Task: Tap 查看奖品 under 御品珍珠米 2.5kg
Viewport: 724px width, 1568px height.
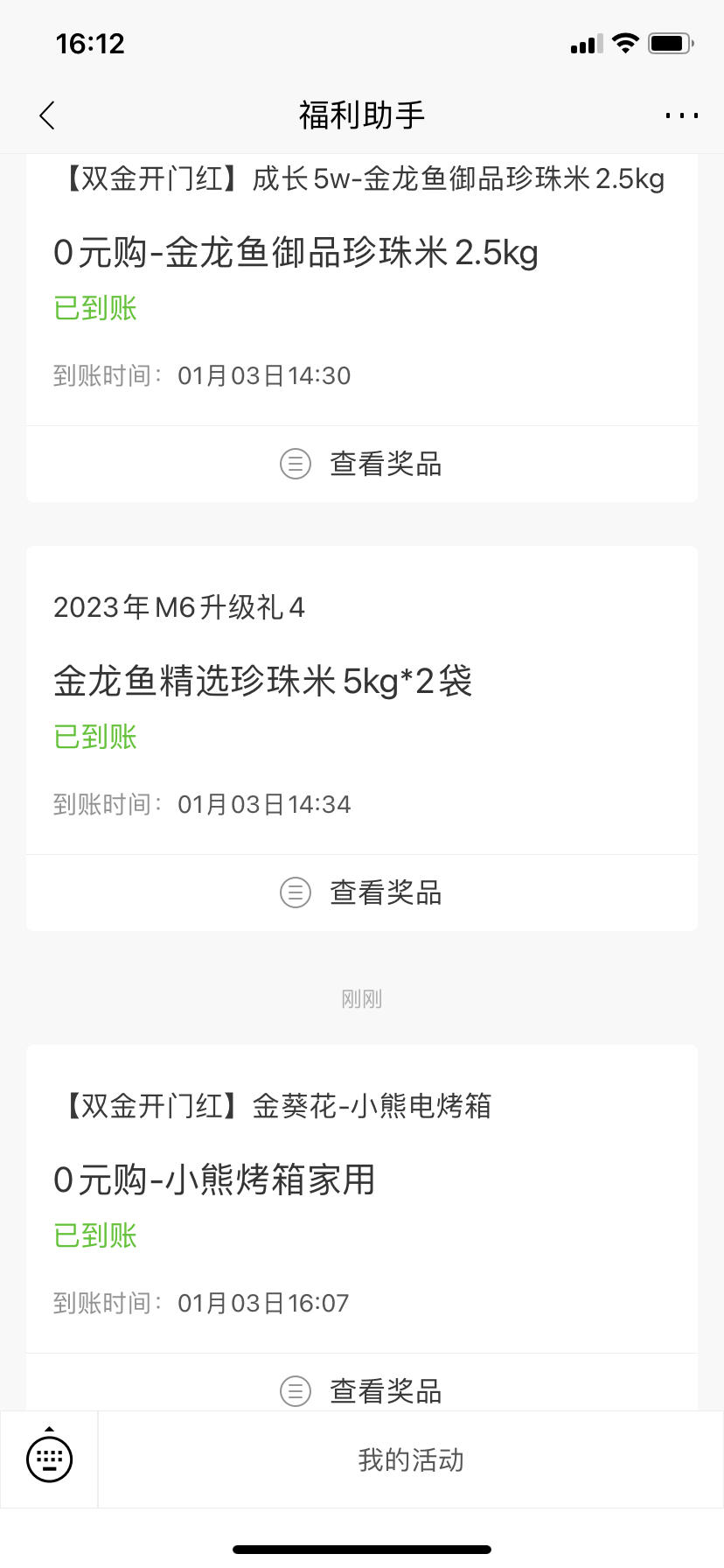Action: pyautogui.click(x=362, y=464)
